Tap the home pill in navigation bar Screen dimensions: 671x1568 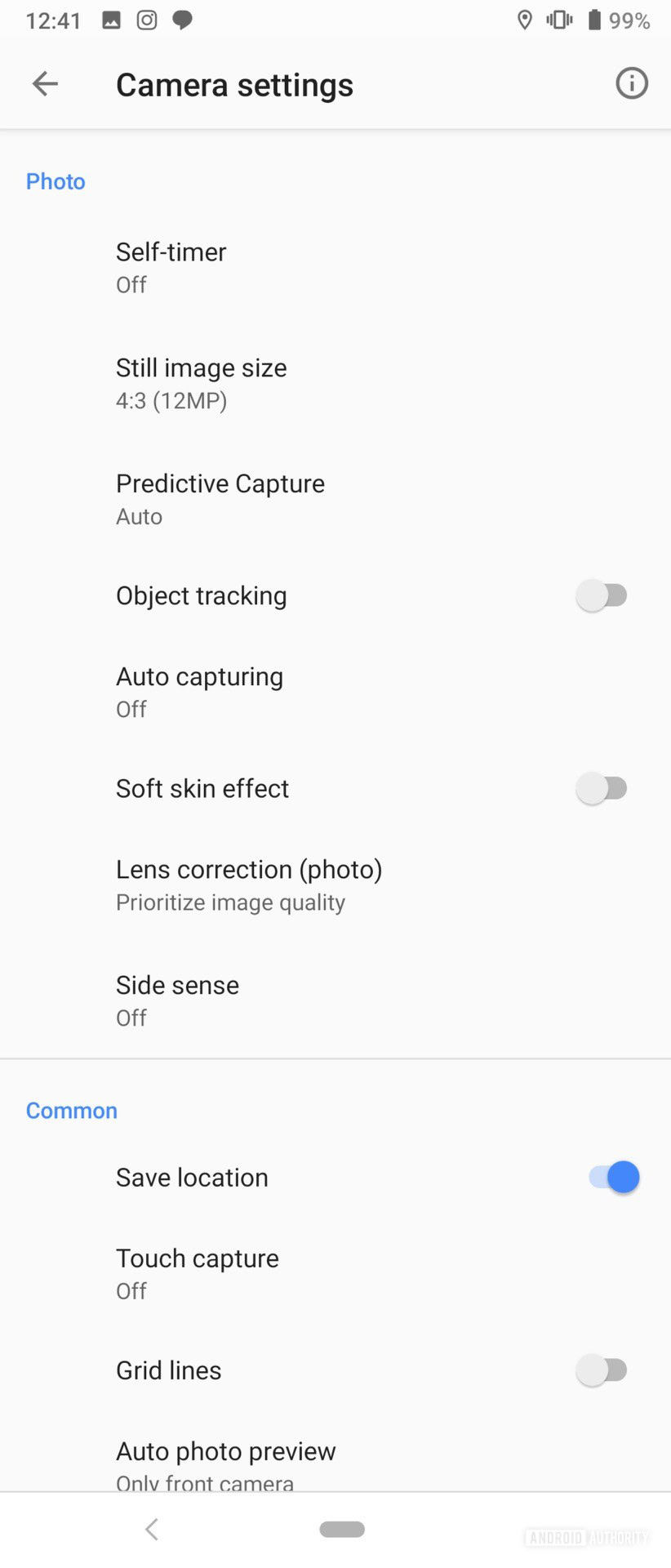[342, 1529]
